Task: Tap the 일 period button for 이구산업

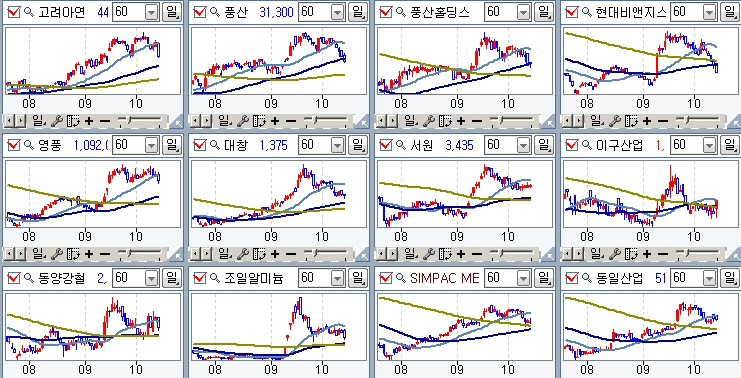Action: pyautogui.click(x=731, y=145)
